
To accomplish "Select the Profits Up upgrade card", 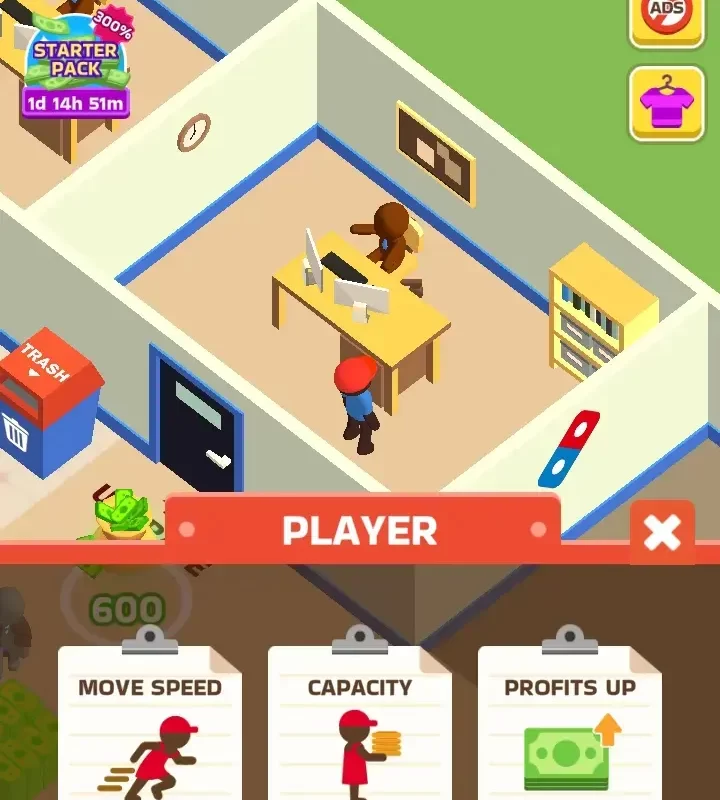I will (x=569, y=728).
